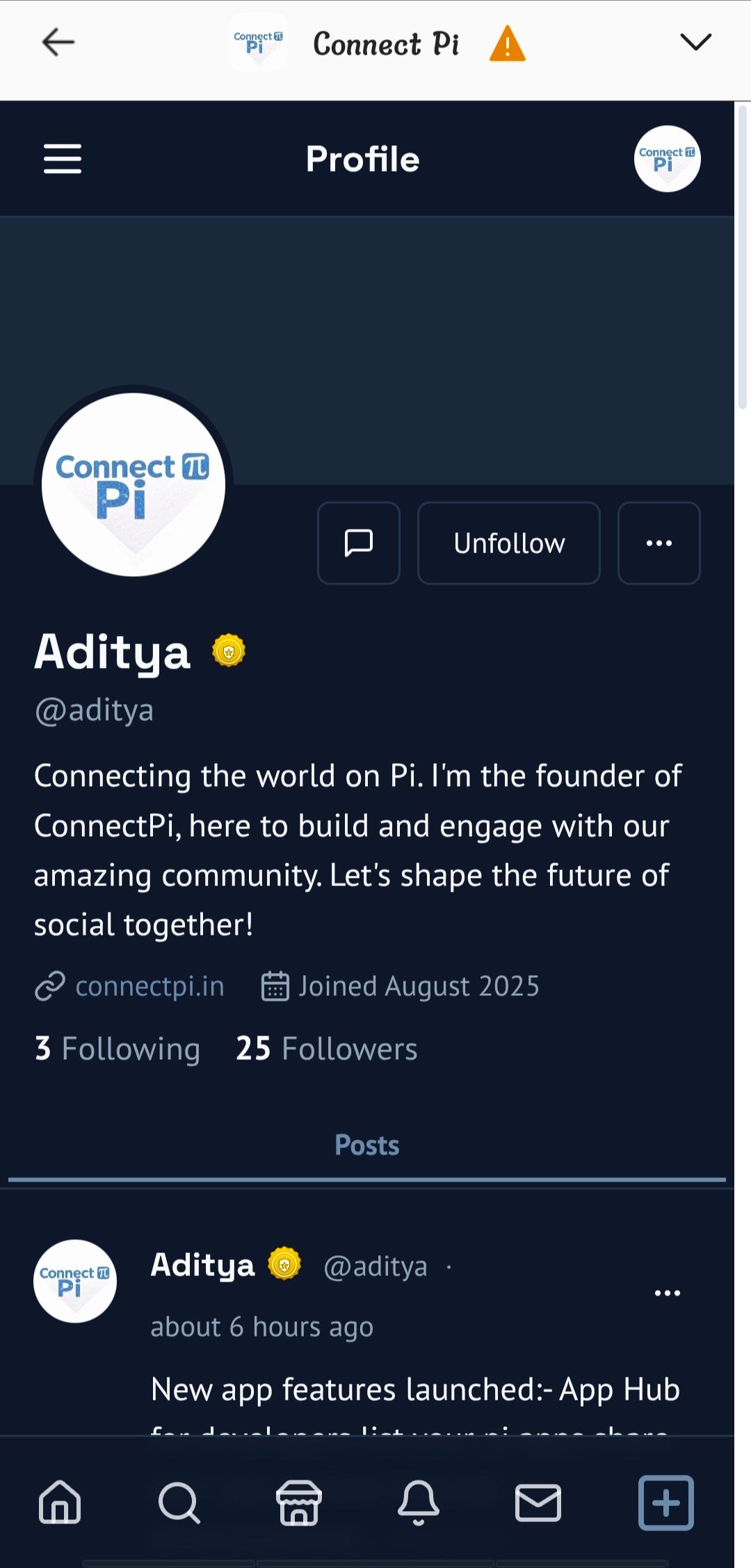The width and height of the screenshot is (751, 1568).
Task: View the 3 Following list
Action: click(118, 1048)
